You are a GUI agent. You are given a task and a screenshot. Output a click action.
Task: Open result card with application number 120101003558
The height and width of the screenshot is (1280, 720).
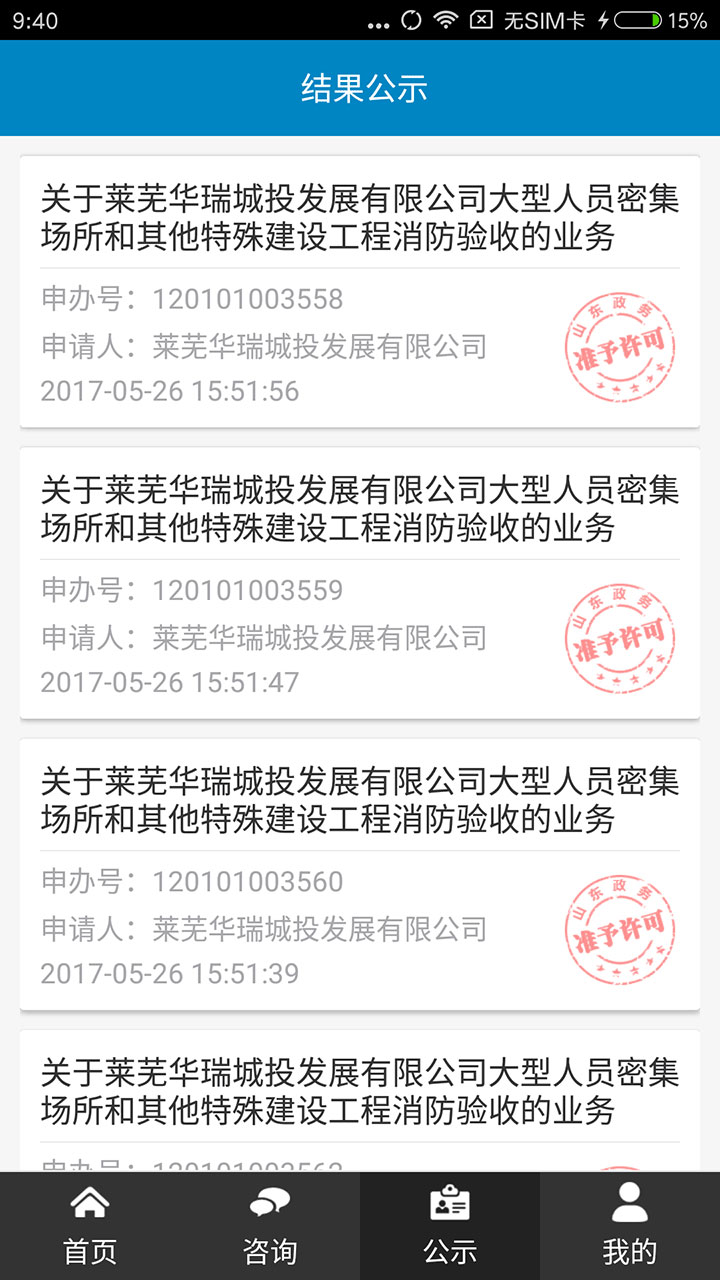(x=360, y=292)
